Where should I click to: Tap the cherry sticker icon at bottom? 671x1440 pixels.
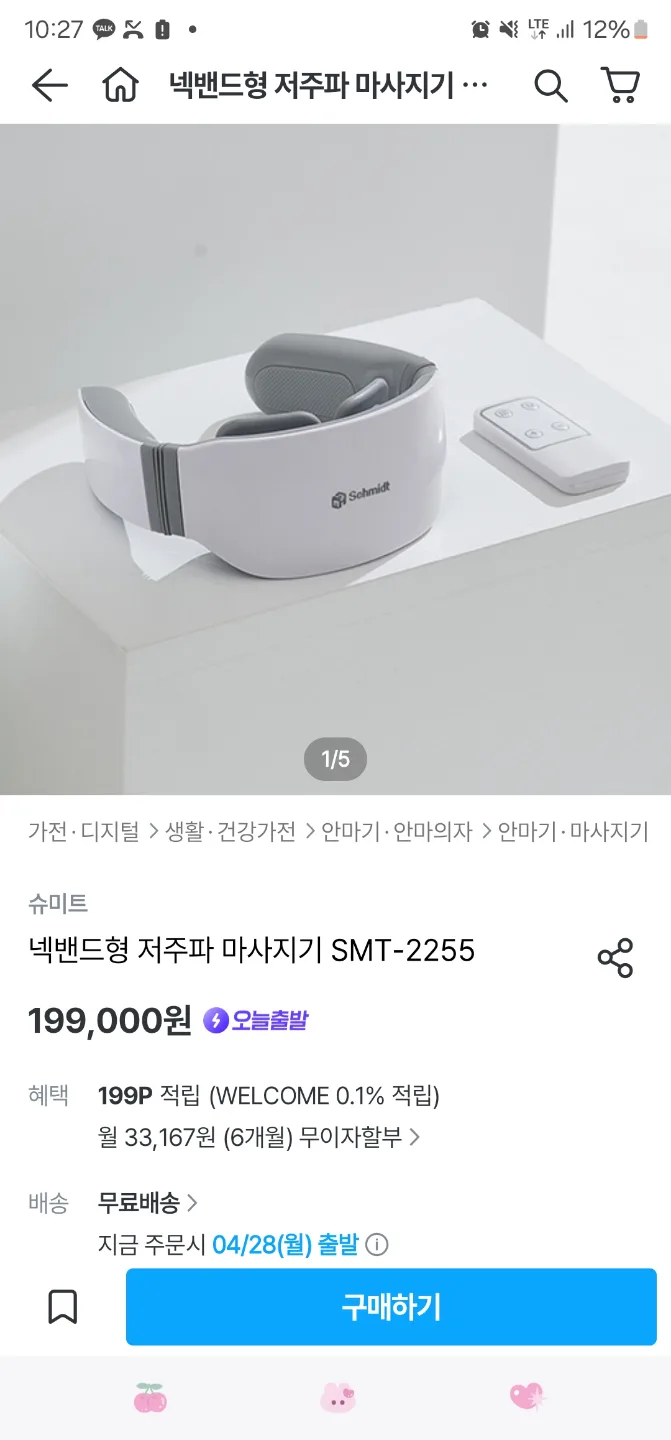(150, 1397)
